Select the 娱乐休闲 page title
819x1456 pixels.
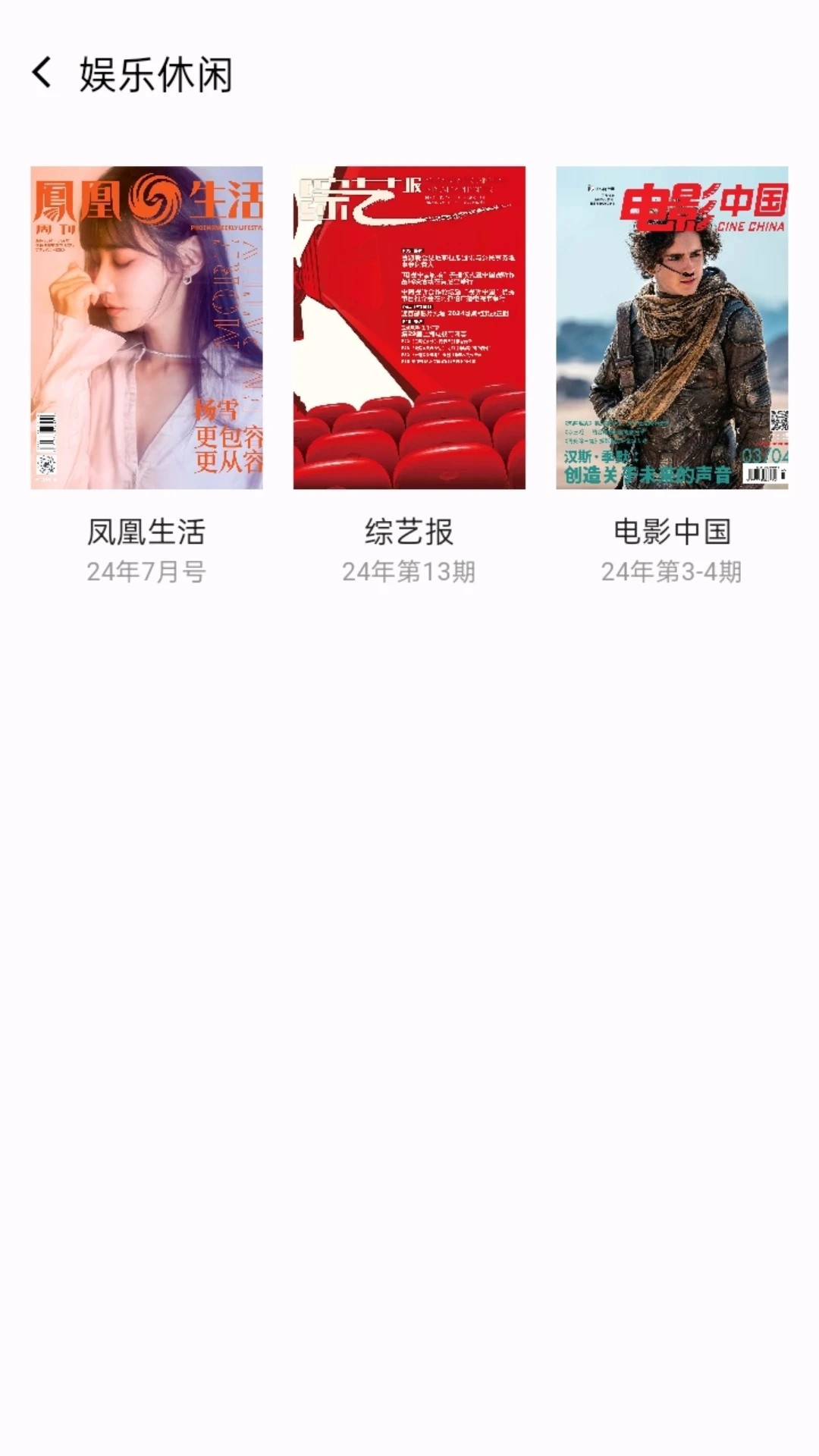click(155, 74)
